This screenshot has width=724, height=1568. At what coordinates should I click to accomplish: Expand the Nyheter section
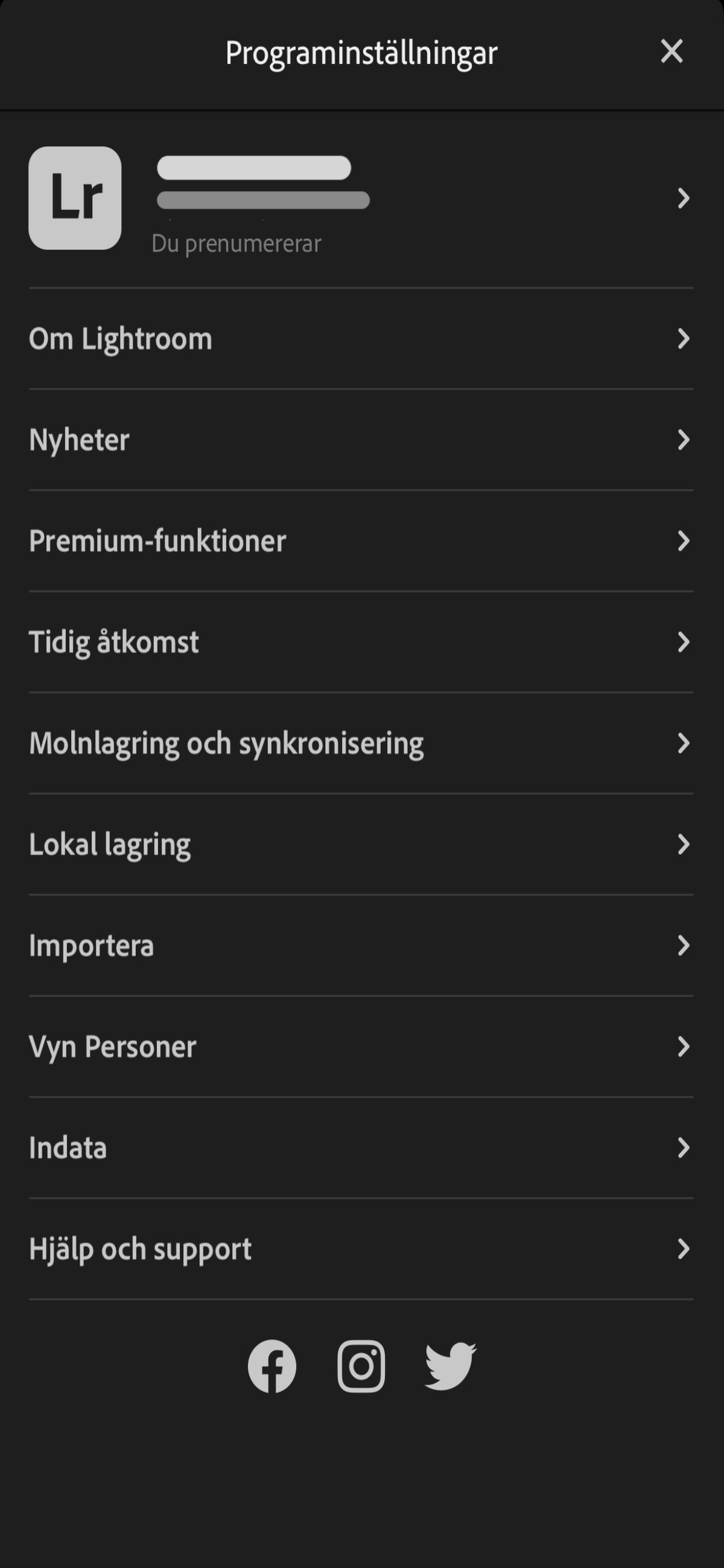[361, 440]
